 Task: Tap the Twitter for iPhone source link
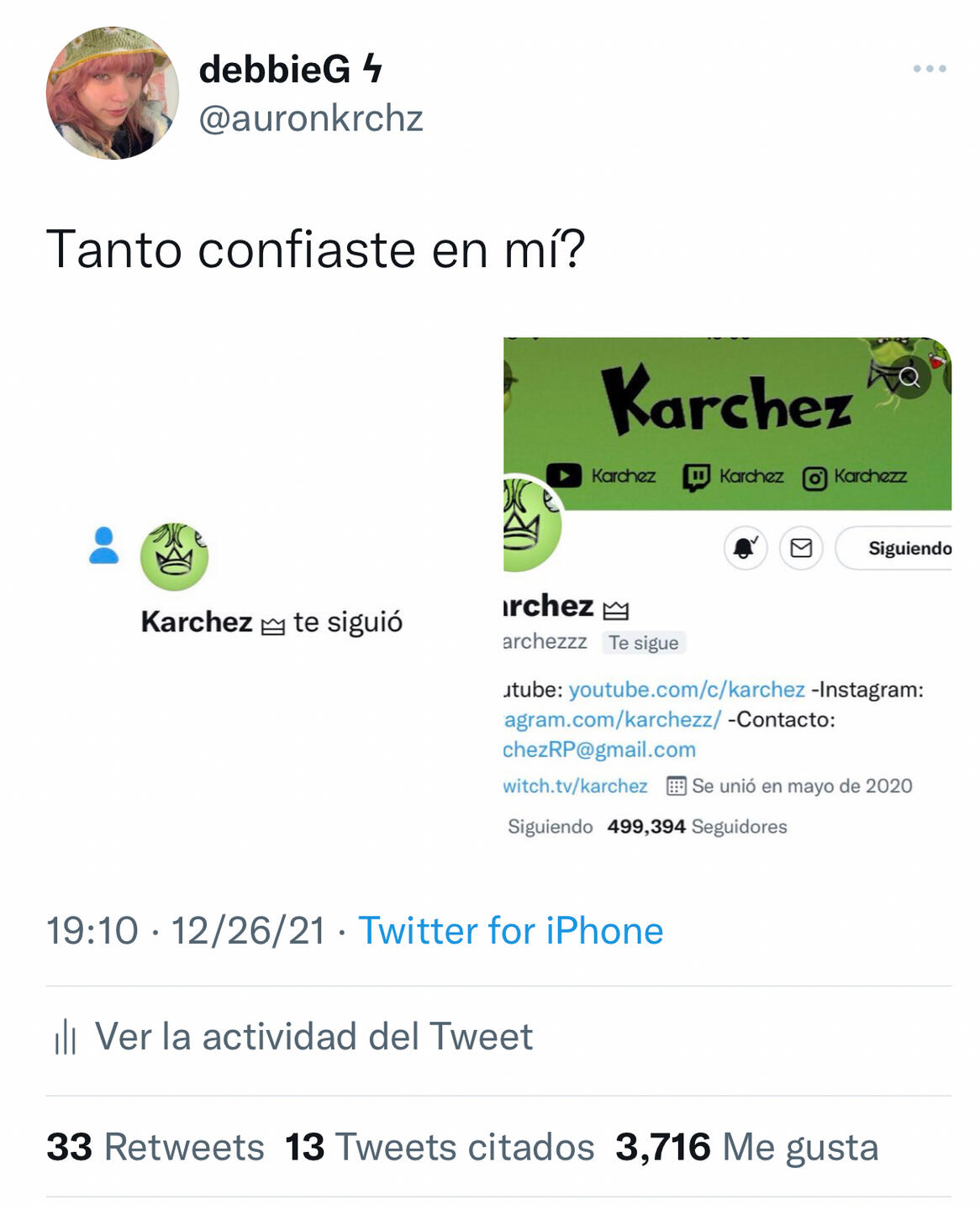point(510,931)
